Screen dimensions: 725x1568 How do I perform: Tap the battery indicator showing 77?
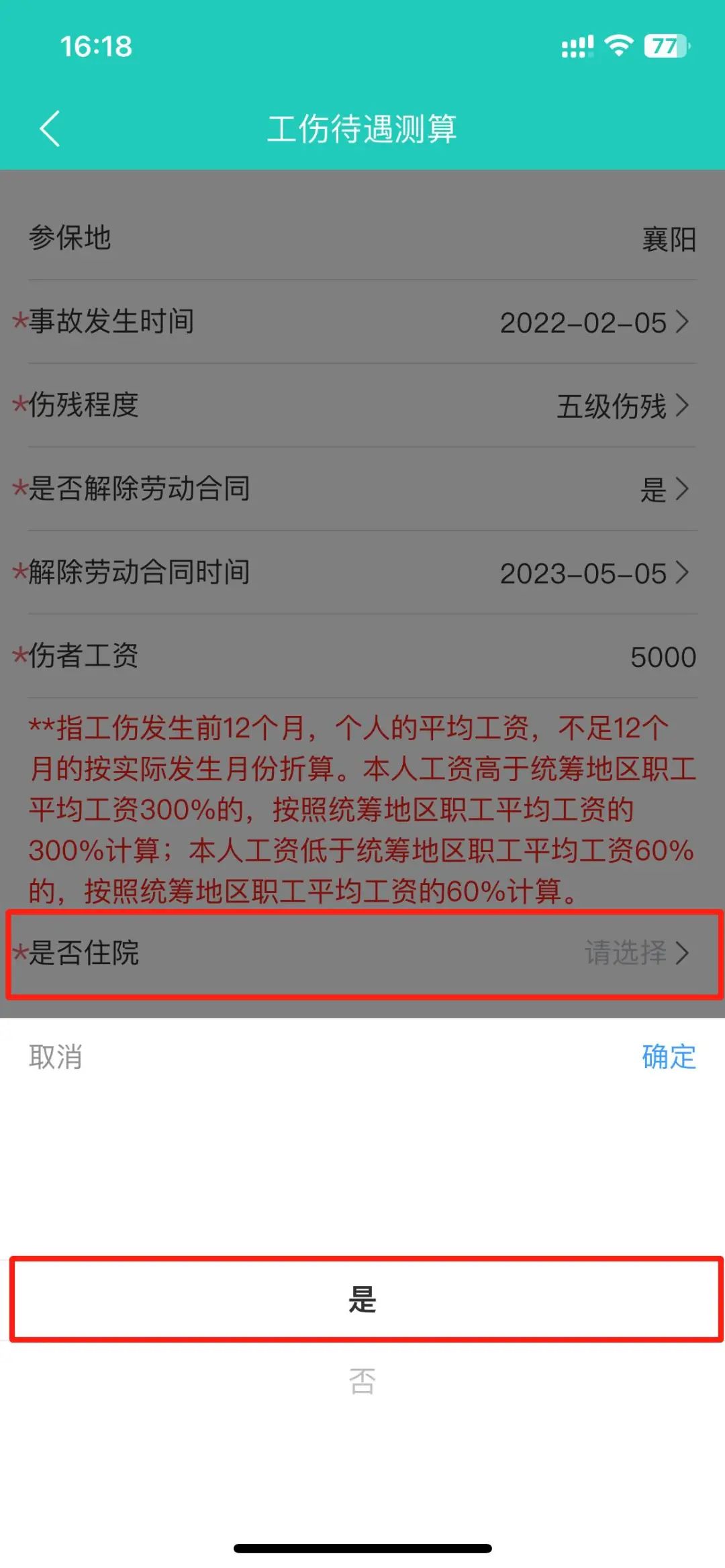click(665, 46)
